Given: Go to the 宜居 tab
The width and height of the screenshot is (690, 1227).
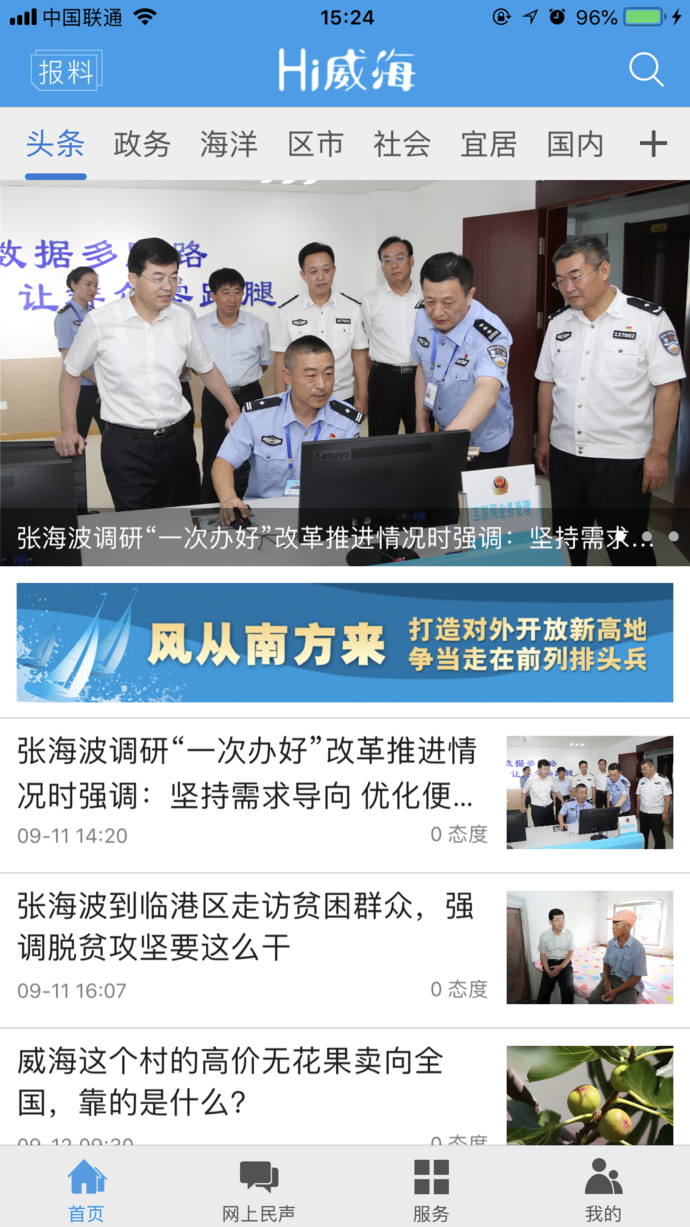Looking at the screenshot, I should tap(489, 144).
